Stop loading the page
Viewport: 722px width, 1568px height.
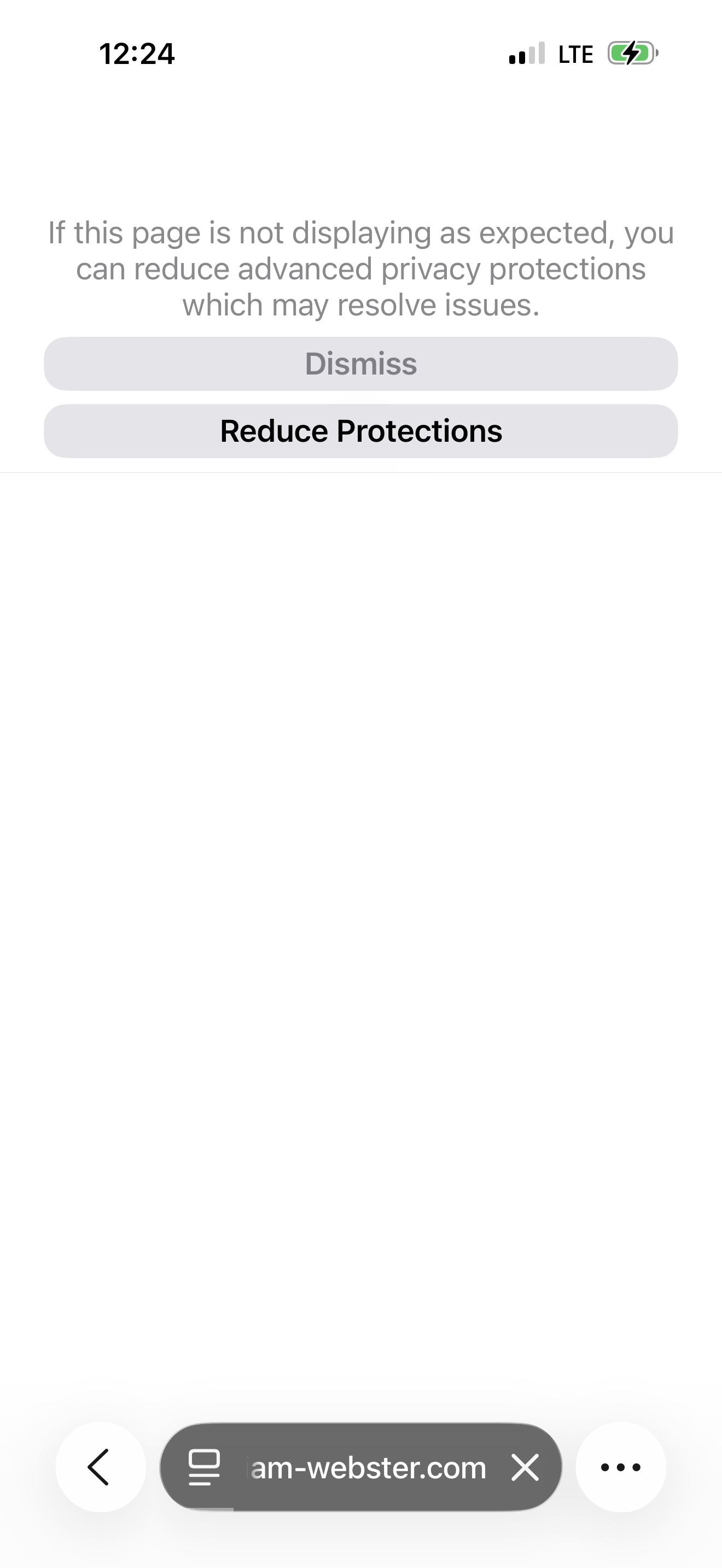pos(525,1467)
